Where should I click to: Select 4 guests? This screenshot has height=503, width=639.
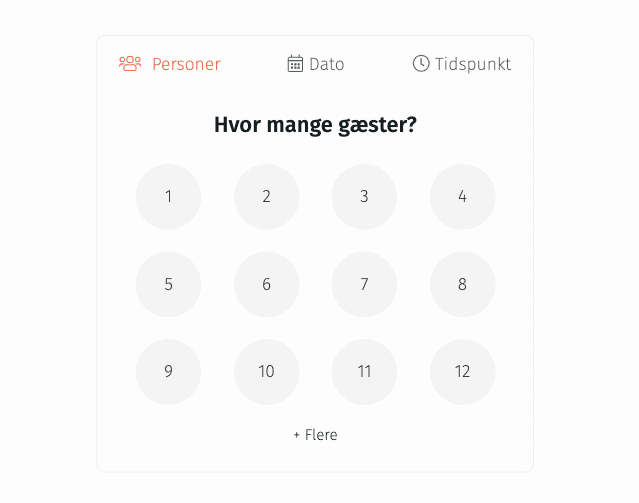tap(462, 197)
